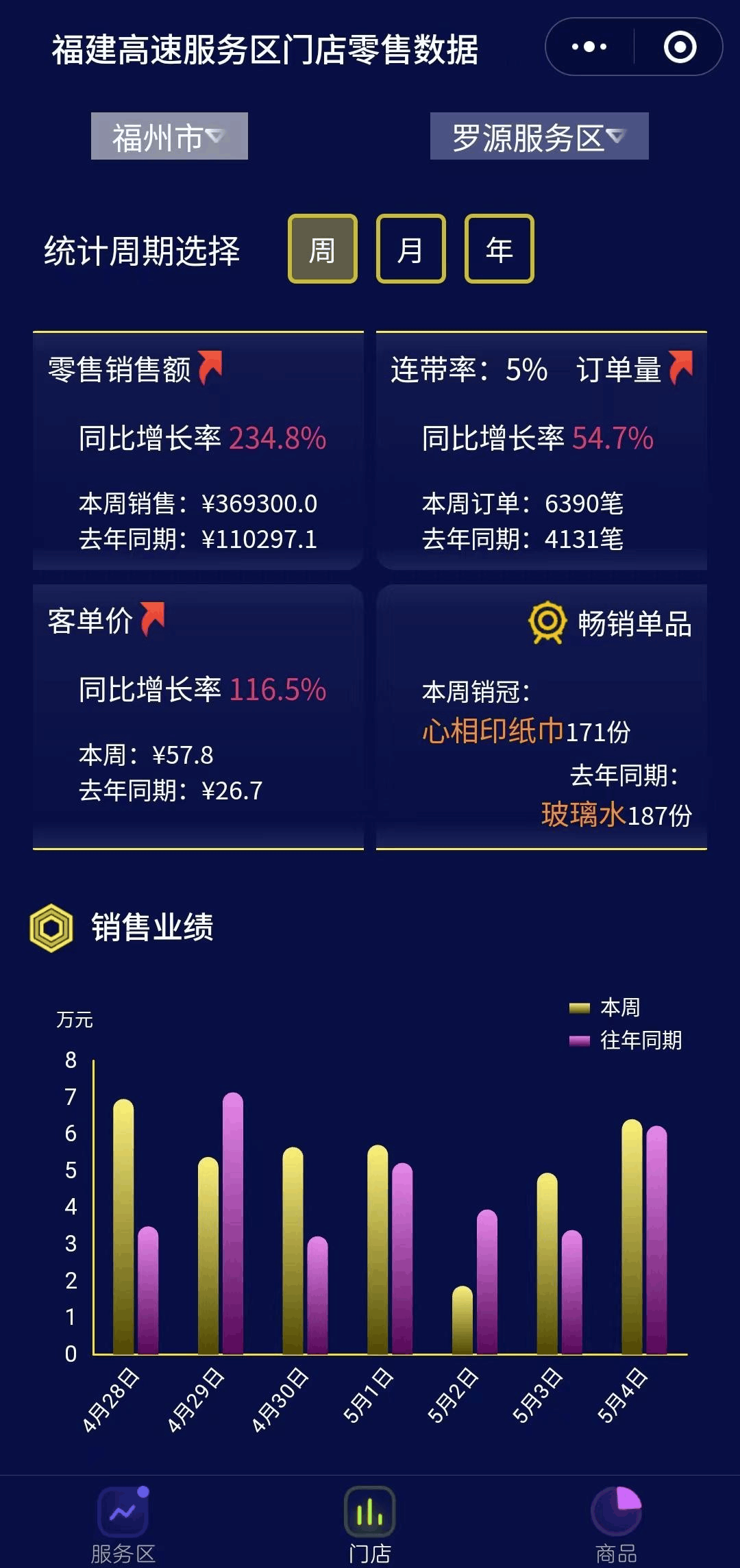Image resolution: width=740 pixels, height=1568 pixels.
Task: Toggle the 往年同期 chart legend
Action: click(626, 1041)
